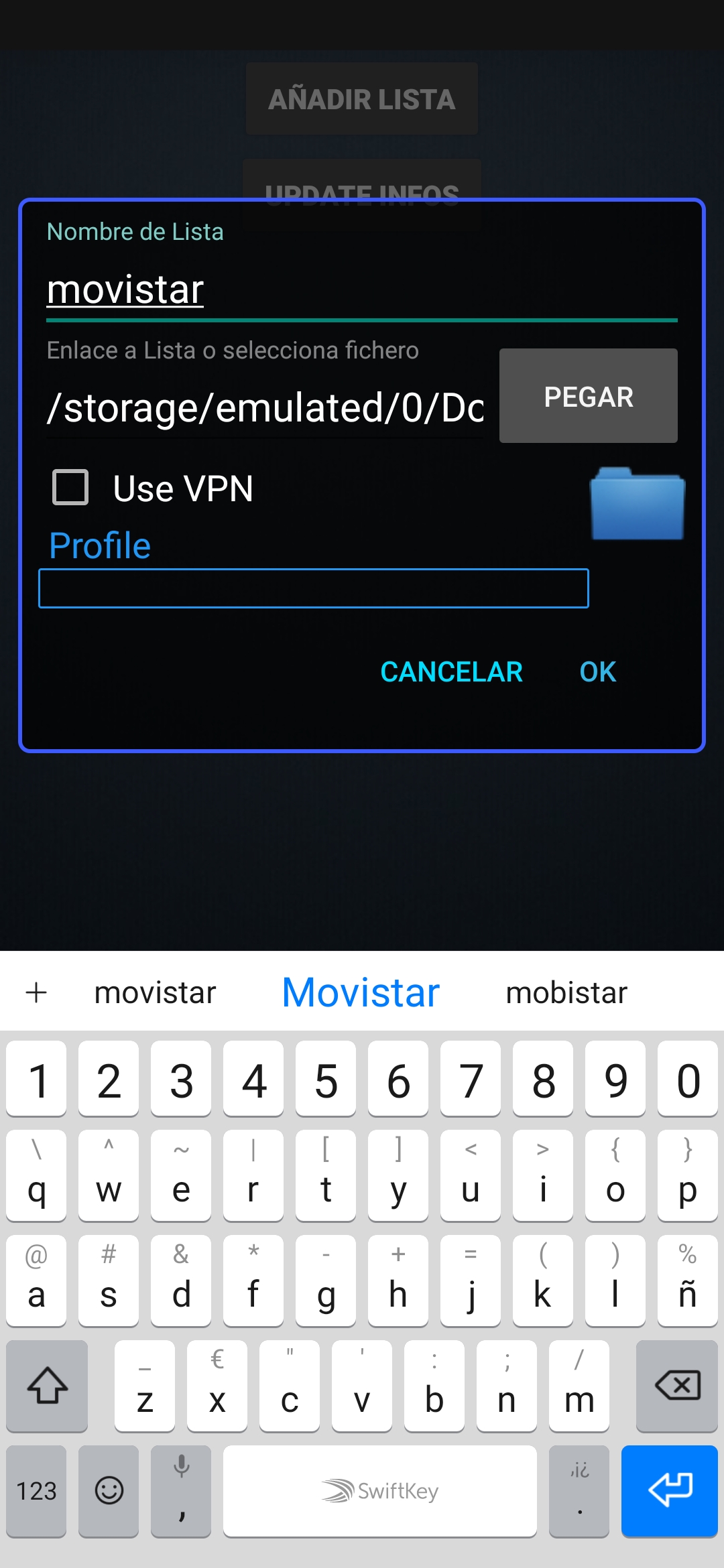The width and height of the screenshot is (724, 1568).
Task: Open the Profile dropdown
Action: (x=313, y=588)
